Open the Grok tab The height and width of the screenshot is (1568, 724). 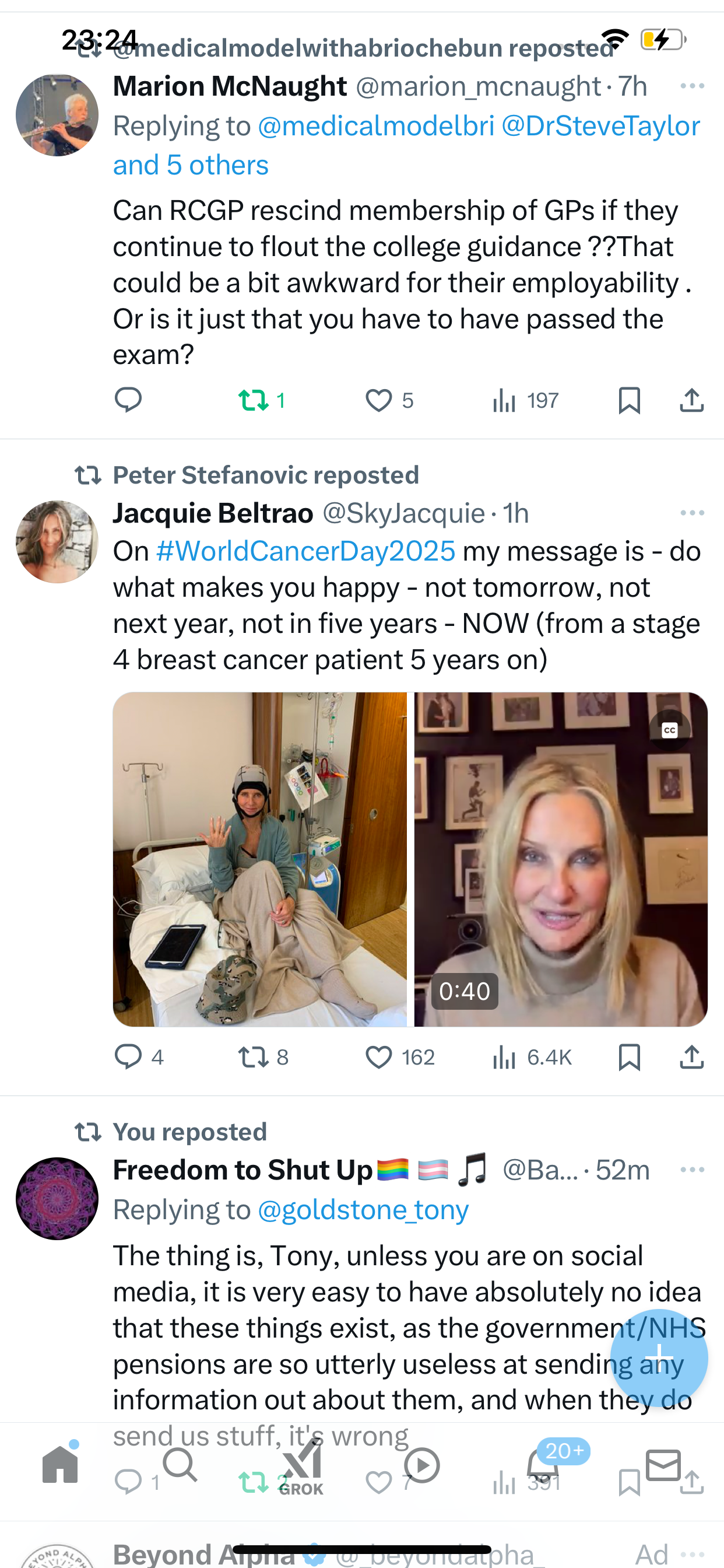301,1467
